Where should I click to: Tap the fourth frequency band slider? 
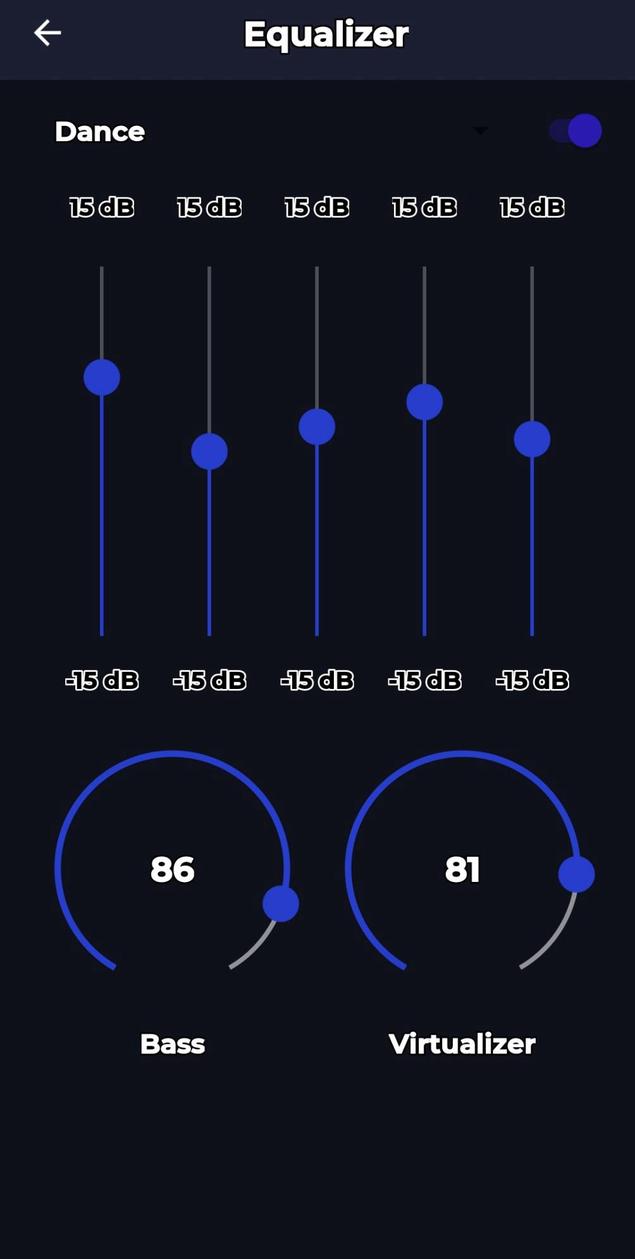point(424,402)
